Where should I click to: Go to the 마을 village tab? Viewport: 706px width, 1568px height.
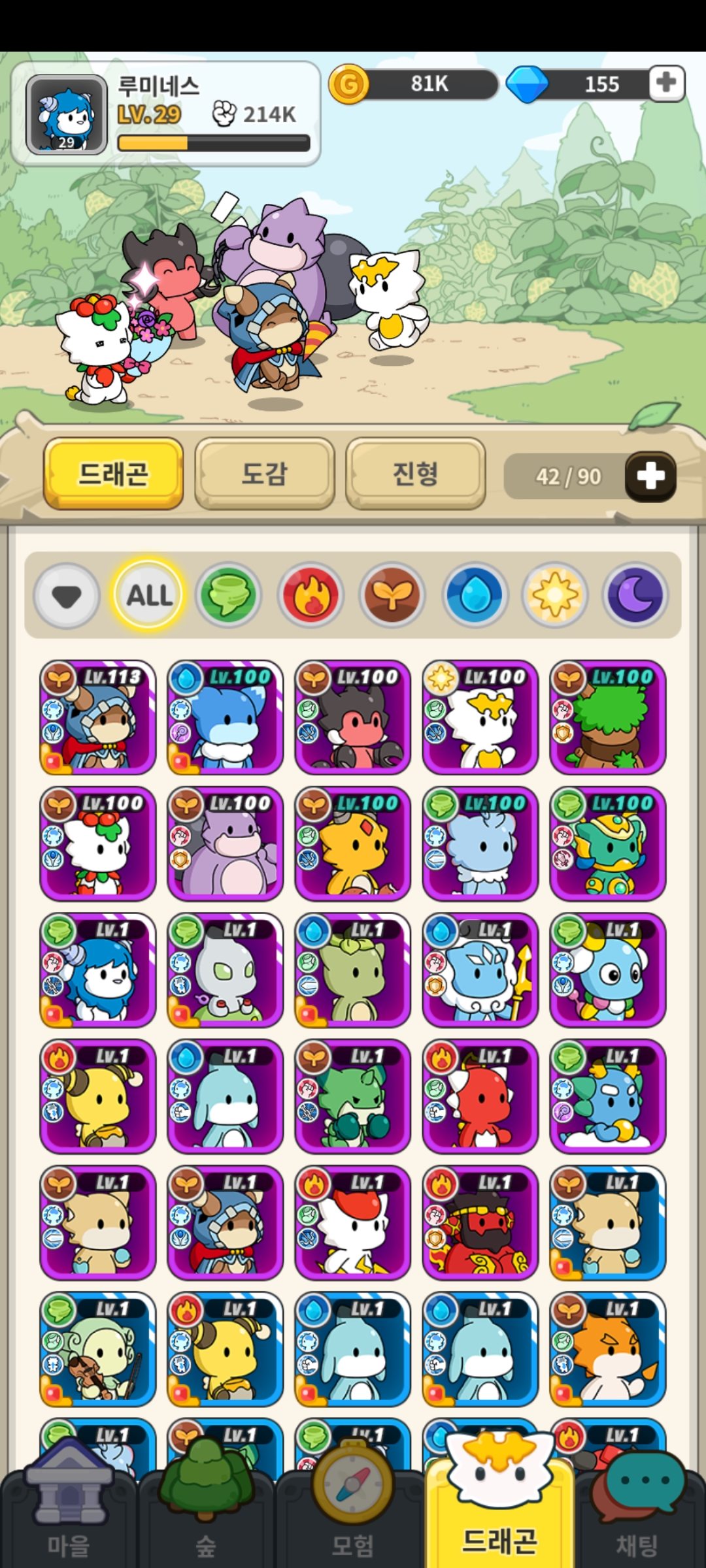pyautogui.click(x=69, y=1522)
